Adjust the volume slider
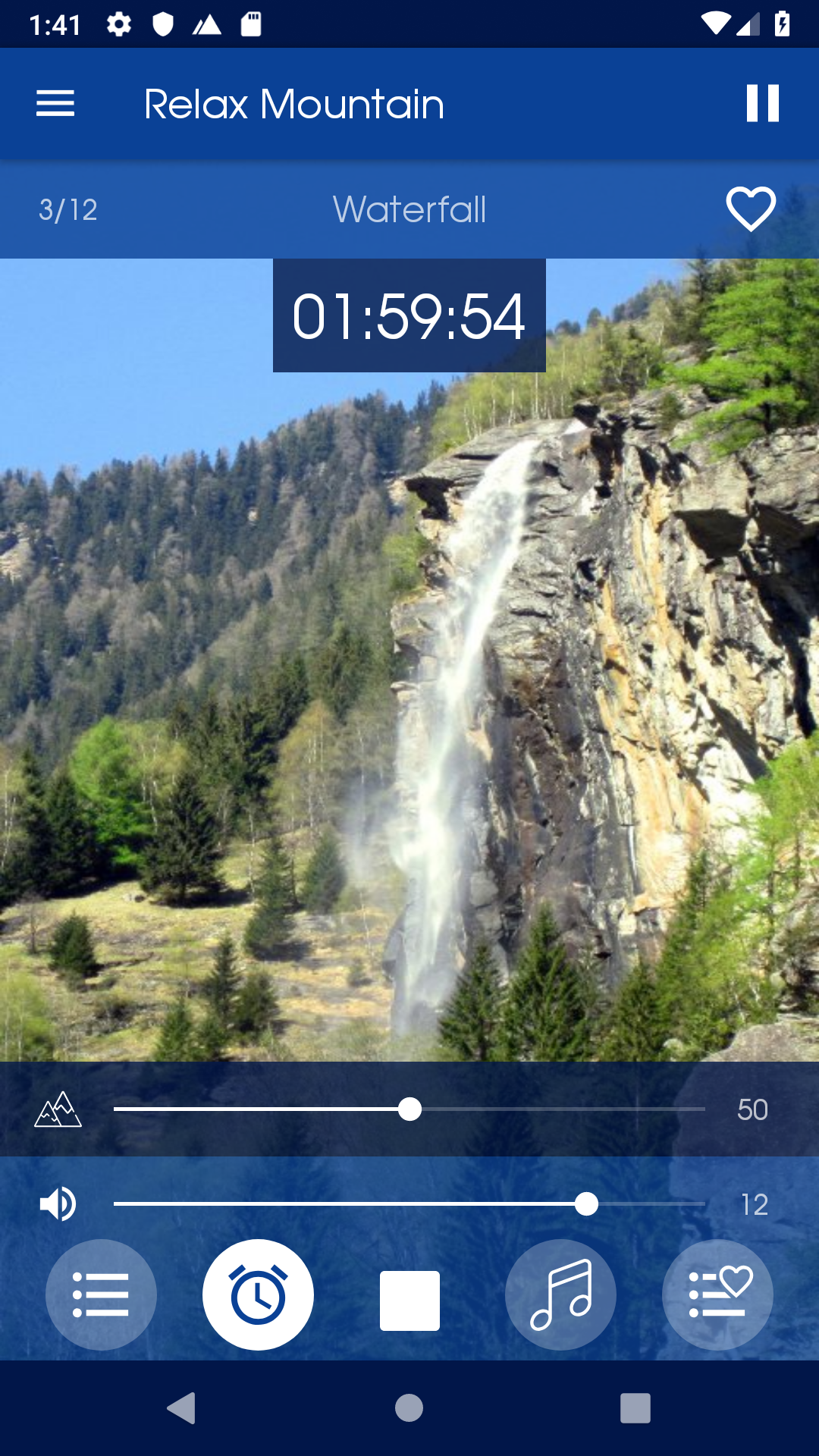 click(586, 1204)
